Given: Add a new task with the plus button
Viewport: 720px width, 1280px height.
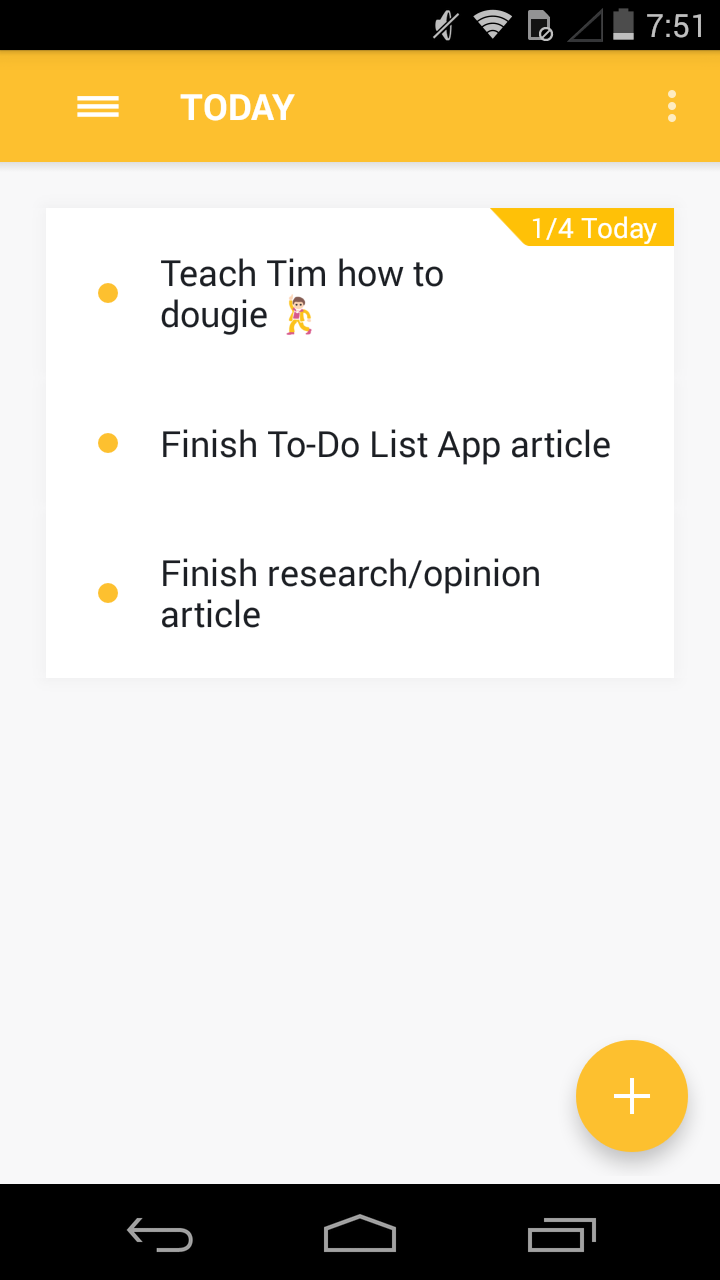Looking at the screenshot, I should [631, 1096].
